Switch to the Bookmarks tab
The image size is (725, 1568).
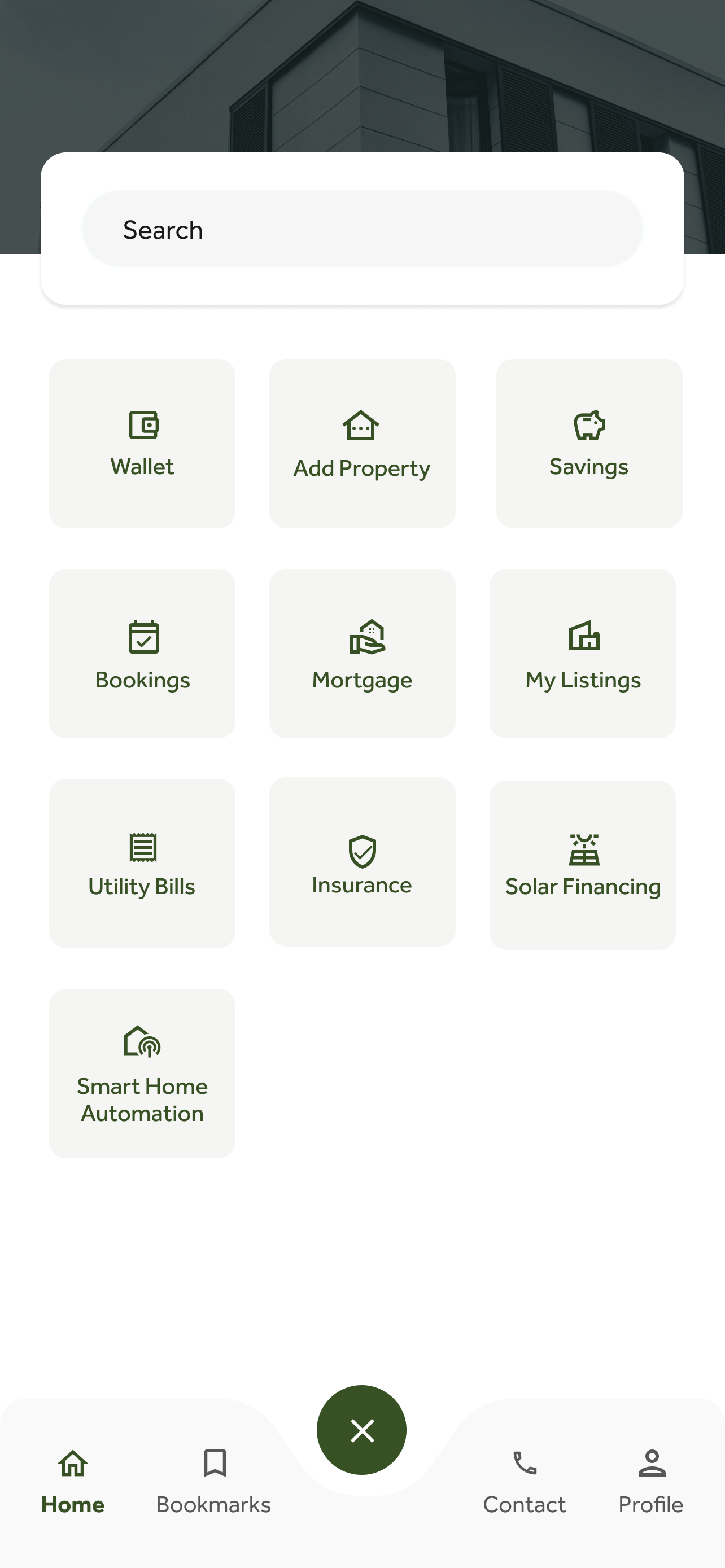213,1482
